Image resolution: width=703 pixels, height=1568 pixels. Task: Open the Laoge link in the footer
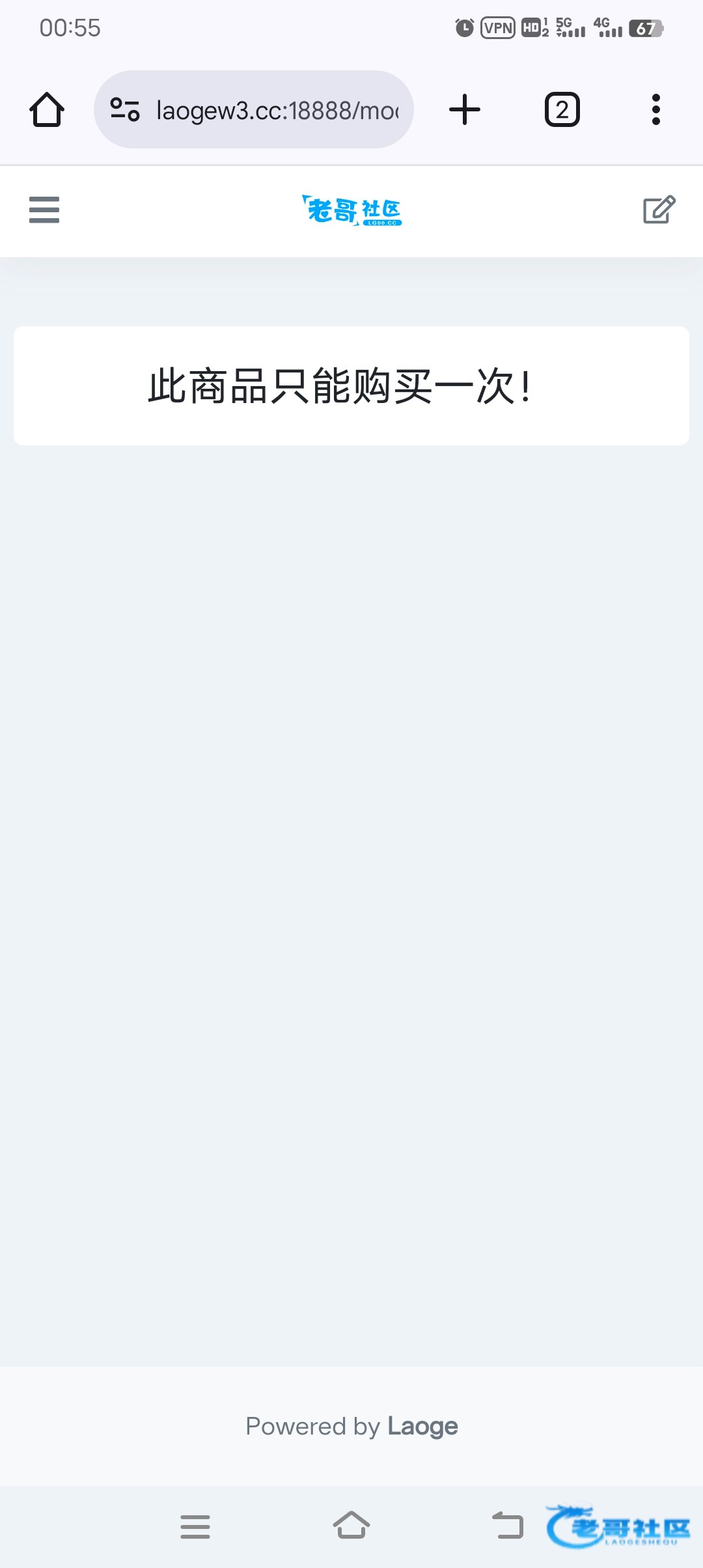coord(423,1426)
